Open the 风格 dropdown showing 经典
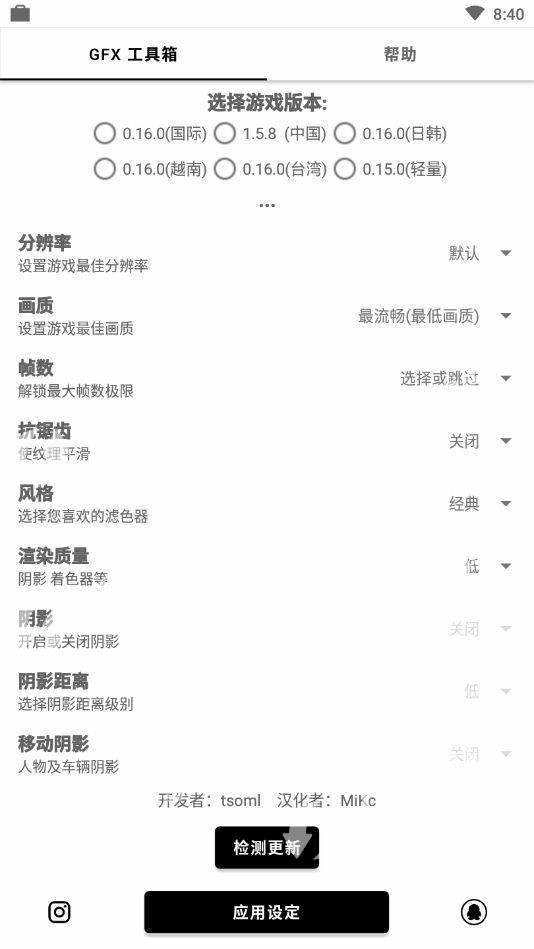The height and width of the screenshot is (949, 534). (480, 504)
